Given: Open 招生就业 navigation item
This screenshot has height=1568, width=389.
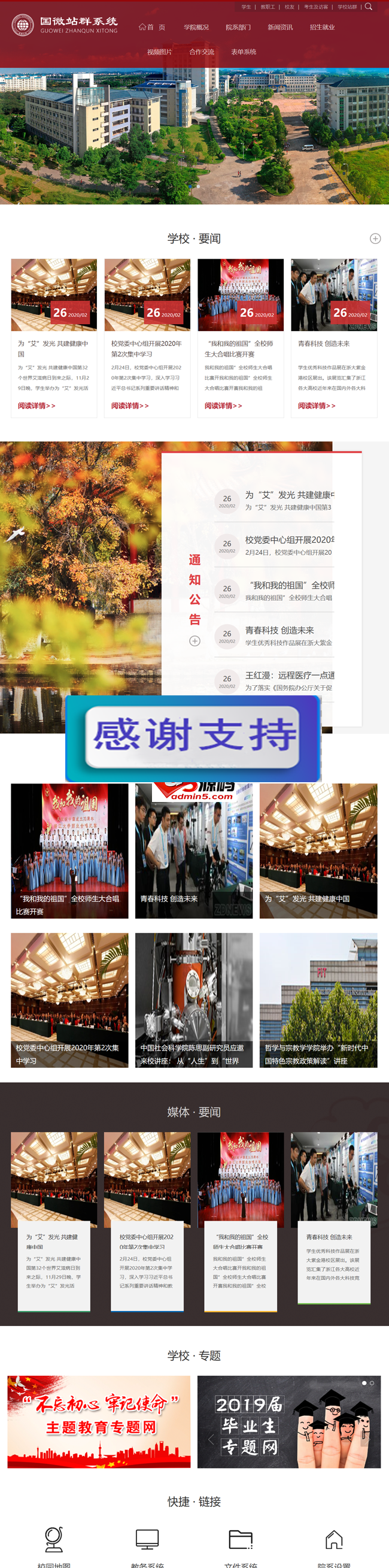Looking at the screenshot, I should click(322, 28).
